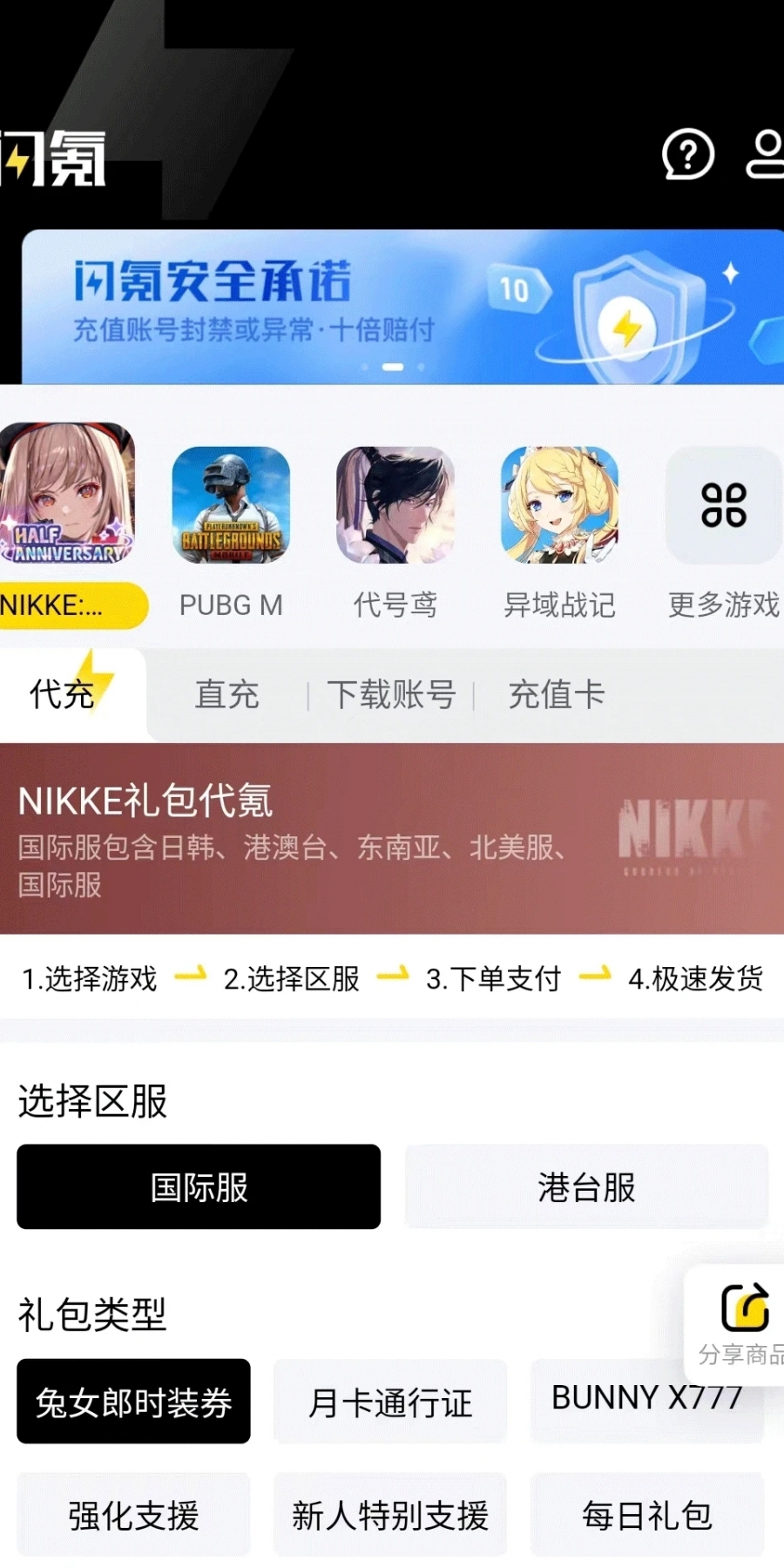
Task: Choose the 代号鸢 game
Action: 395,505
